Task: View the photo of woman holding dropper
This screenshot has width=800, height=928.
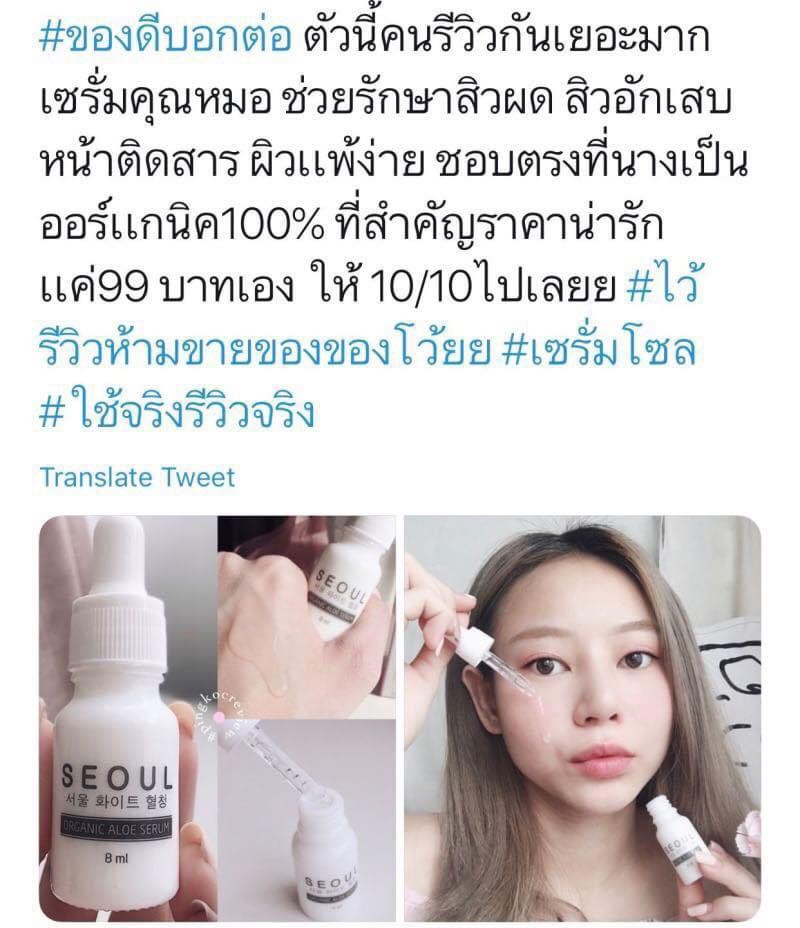Action: (582, 717)
